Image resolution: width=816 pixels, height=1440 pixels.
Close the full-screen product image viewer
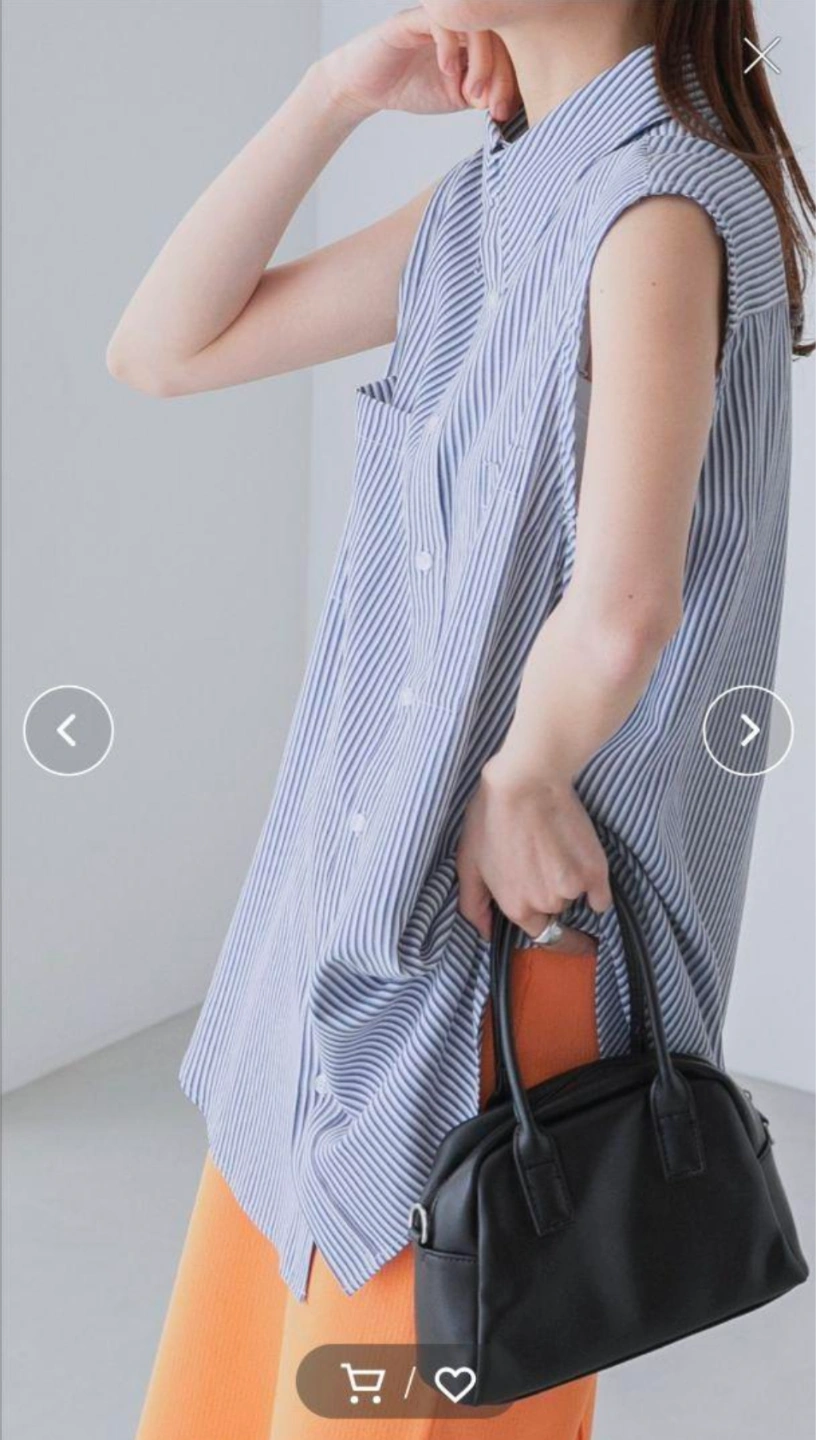(x=761, y=56)
